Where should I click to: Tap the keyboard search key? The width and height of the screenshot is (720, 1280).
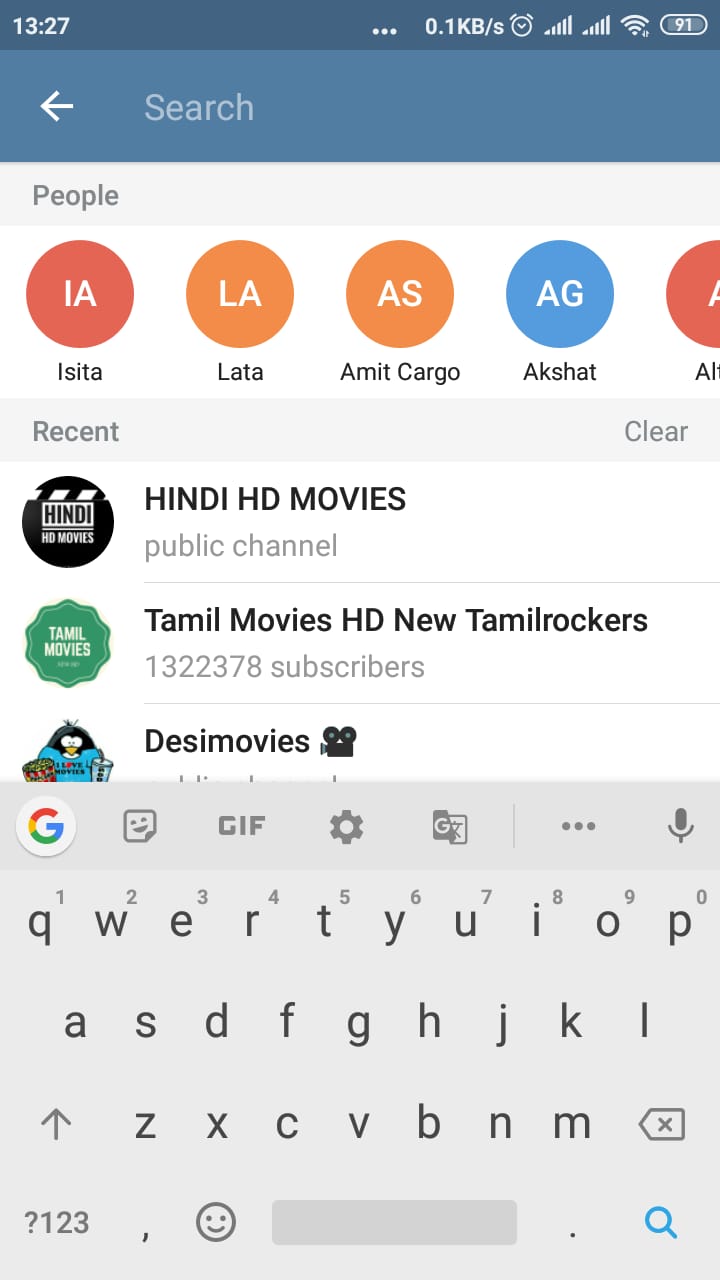tap(661, 1222)
